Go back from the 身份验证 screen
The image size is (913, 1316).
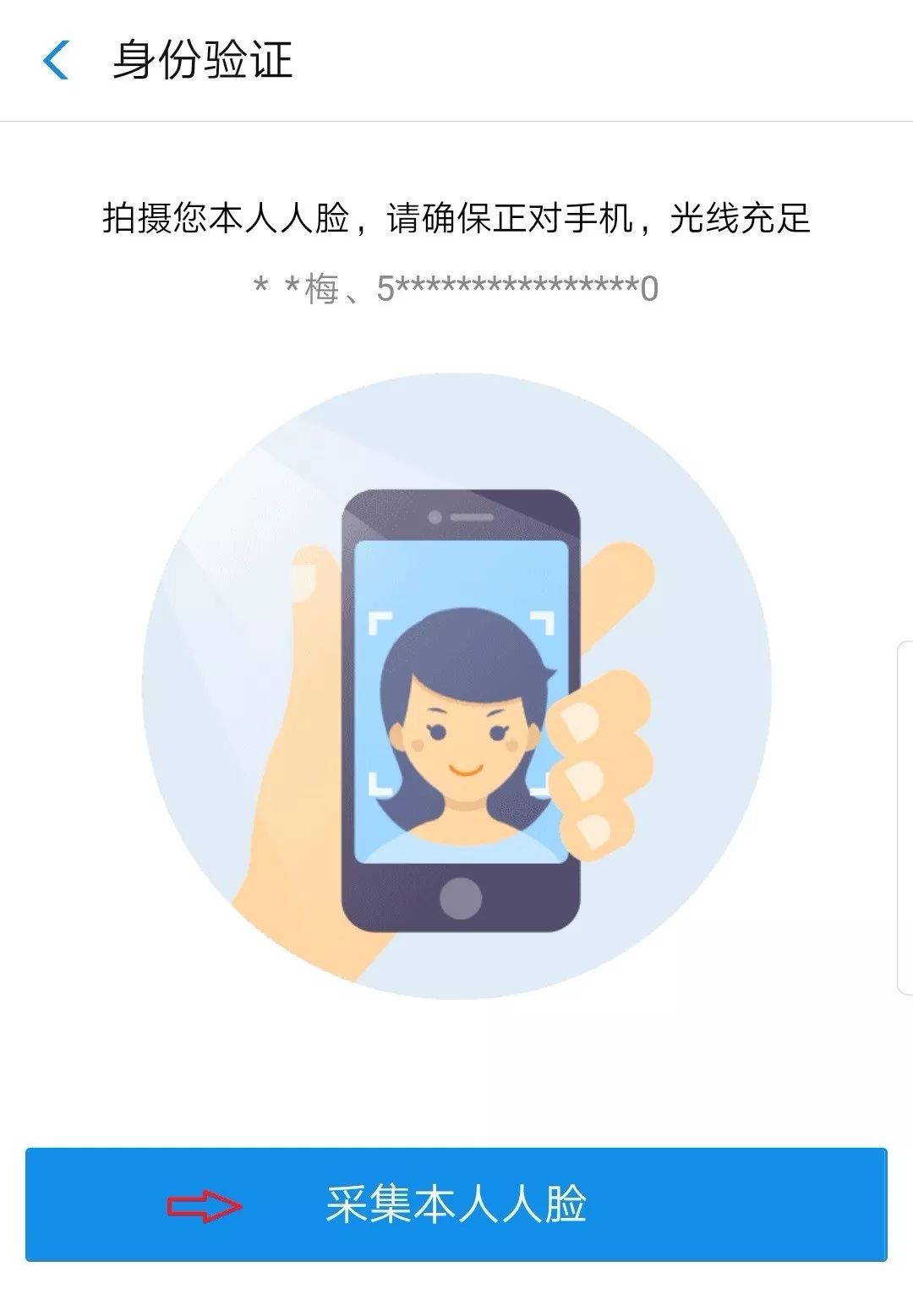[x=56, y=61]
